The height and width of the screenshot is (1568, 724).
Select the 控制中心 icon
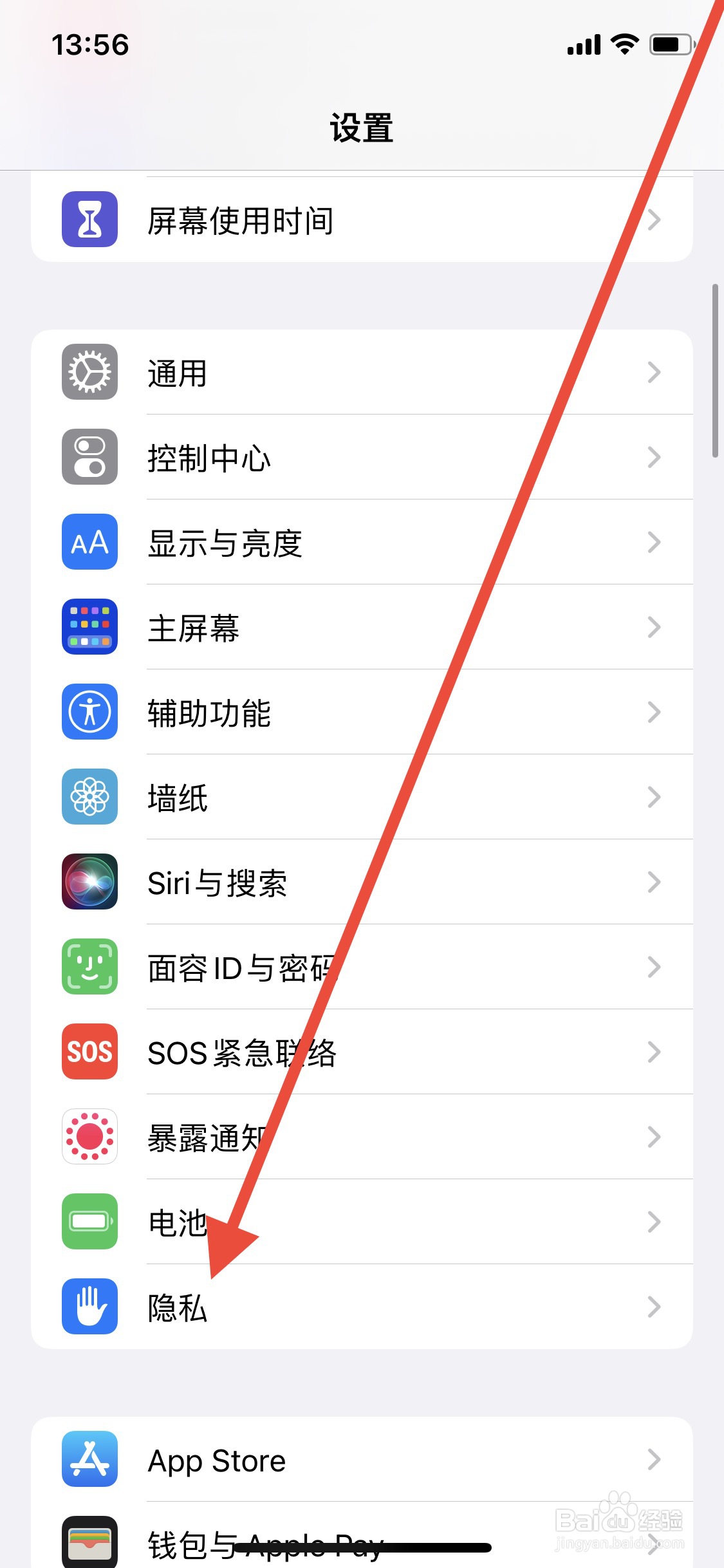click(89, 457)
